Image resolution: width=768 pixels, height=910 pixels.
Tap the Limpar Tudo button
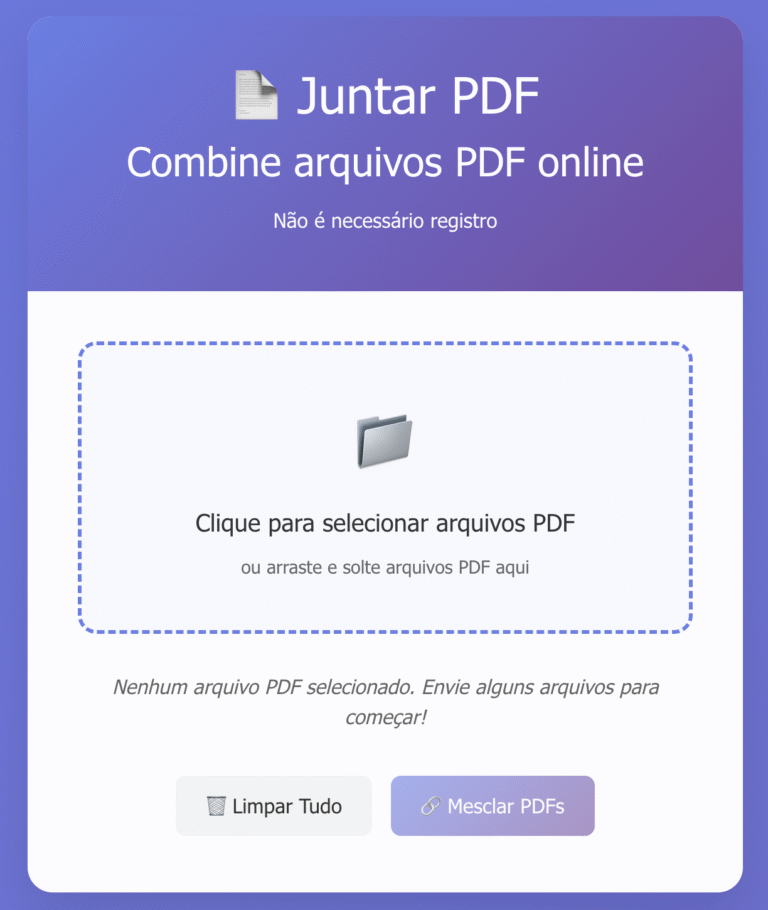(x=273, y=806)
